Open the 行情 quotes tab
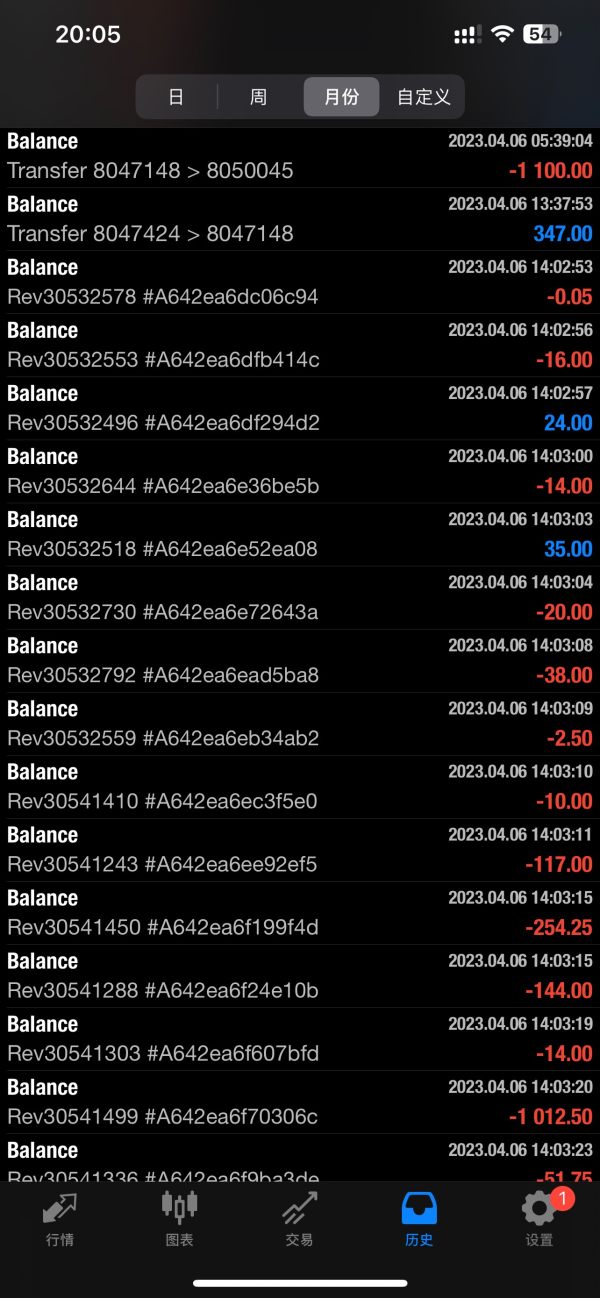600x1298 pixels. pyautogui.click(x=60, y=1218)
